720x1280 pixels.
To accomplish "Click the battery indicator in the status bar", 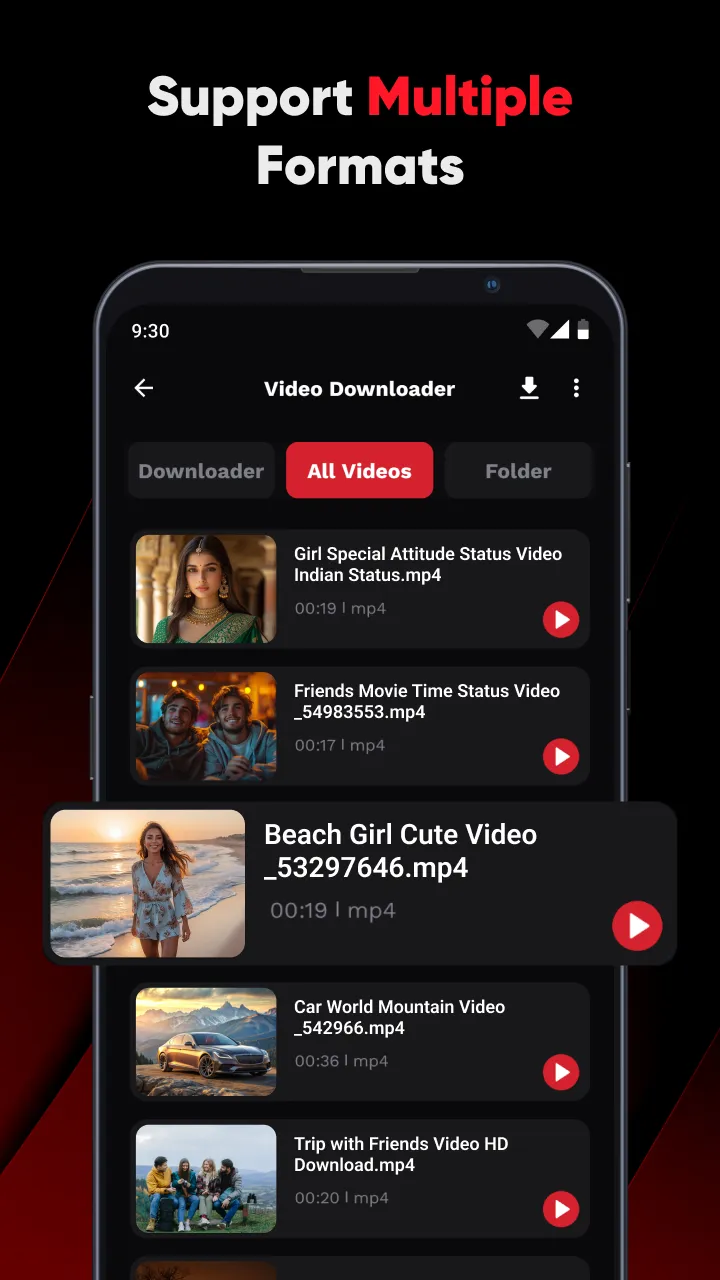I will coord(584,330).
